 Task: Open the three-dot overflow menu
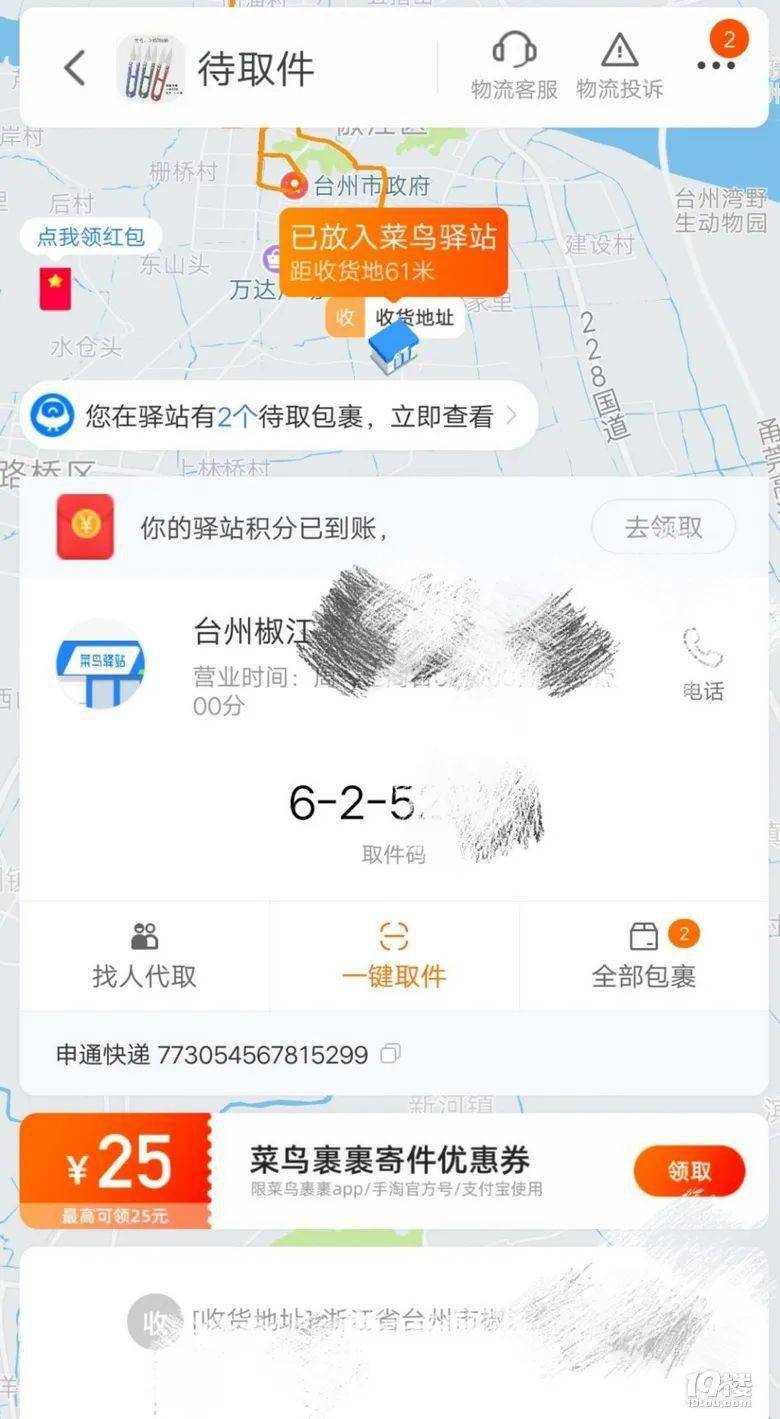pos(716,66)
